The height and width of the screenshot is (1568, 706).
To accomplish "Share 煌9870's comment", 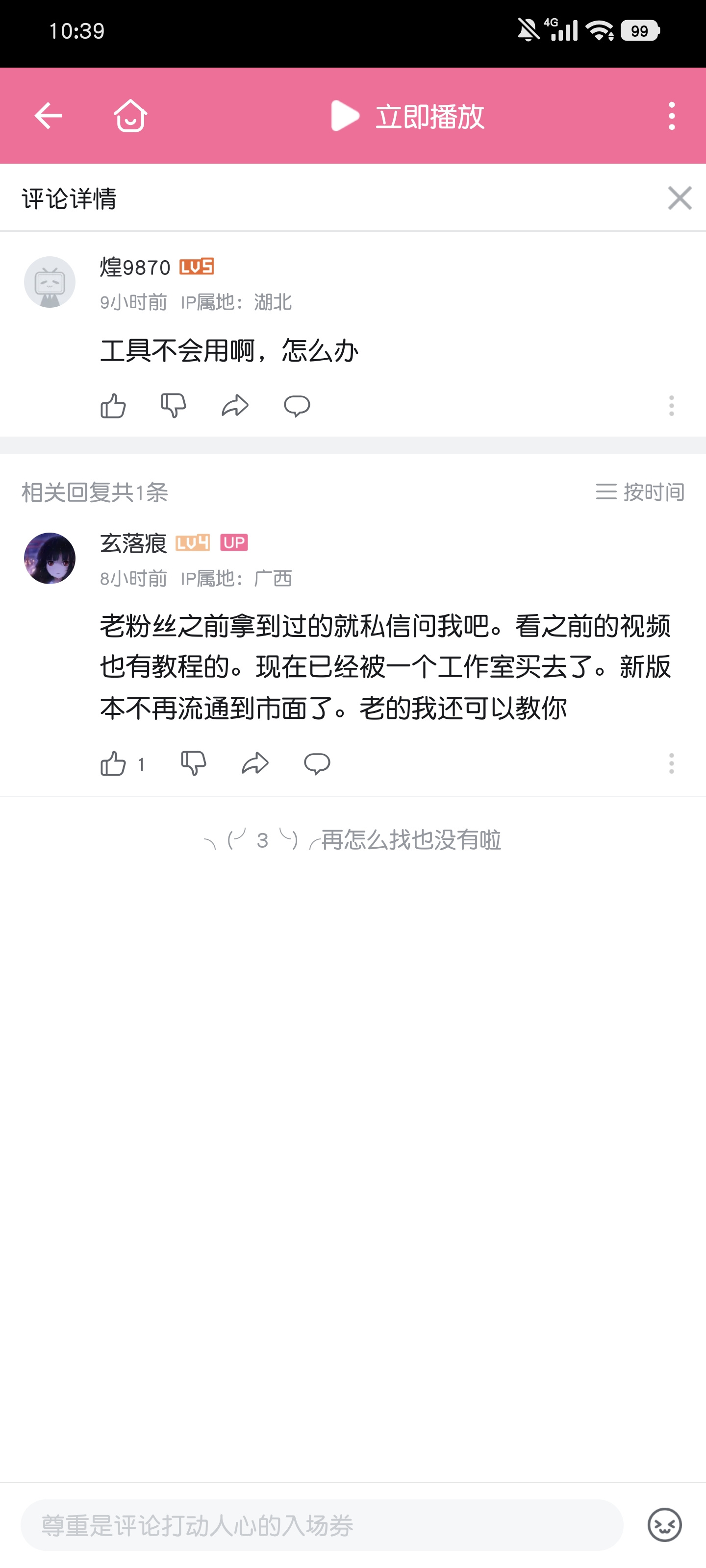I will click(235, 406).
